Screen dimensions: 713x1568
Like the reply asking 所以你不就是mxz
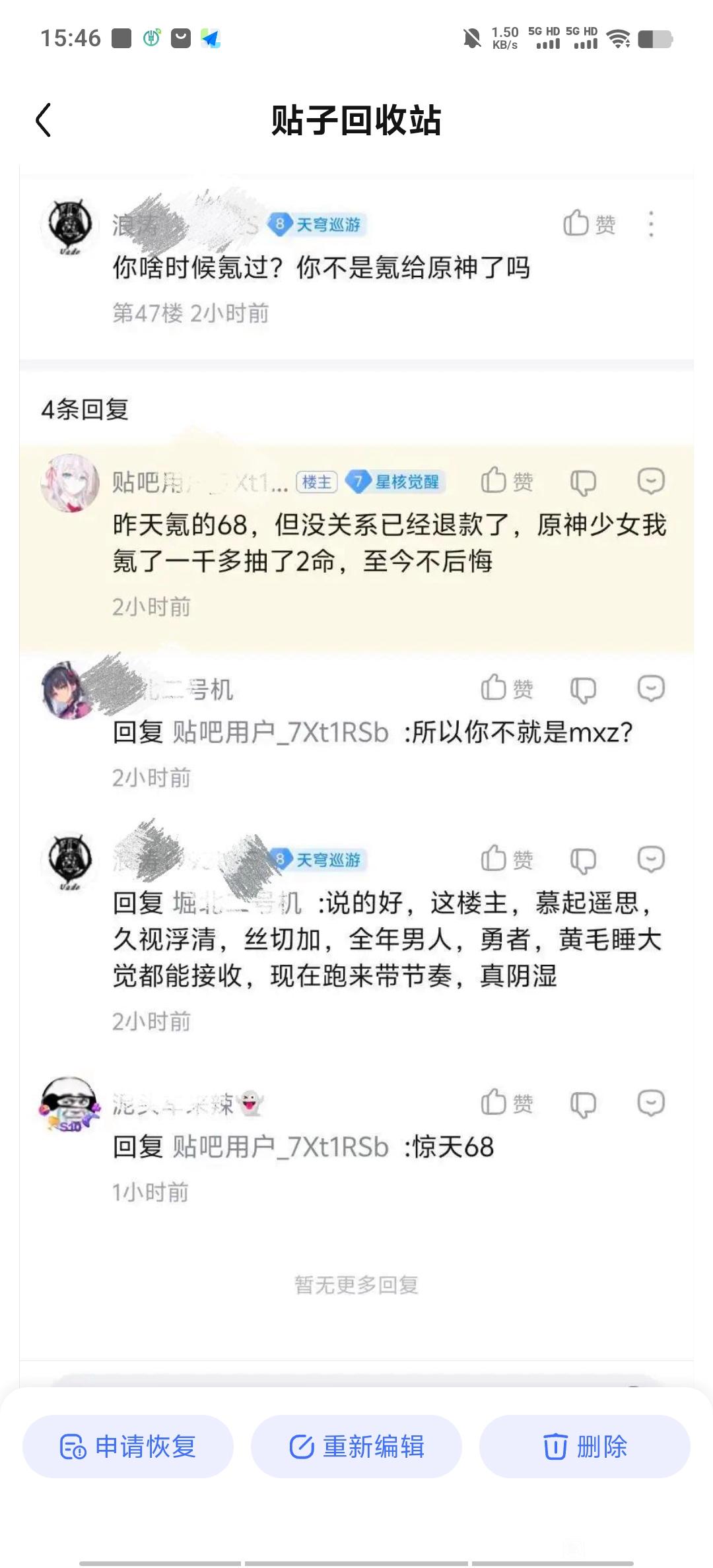tap(507, 688)
